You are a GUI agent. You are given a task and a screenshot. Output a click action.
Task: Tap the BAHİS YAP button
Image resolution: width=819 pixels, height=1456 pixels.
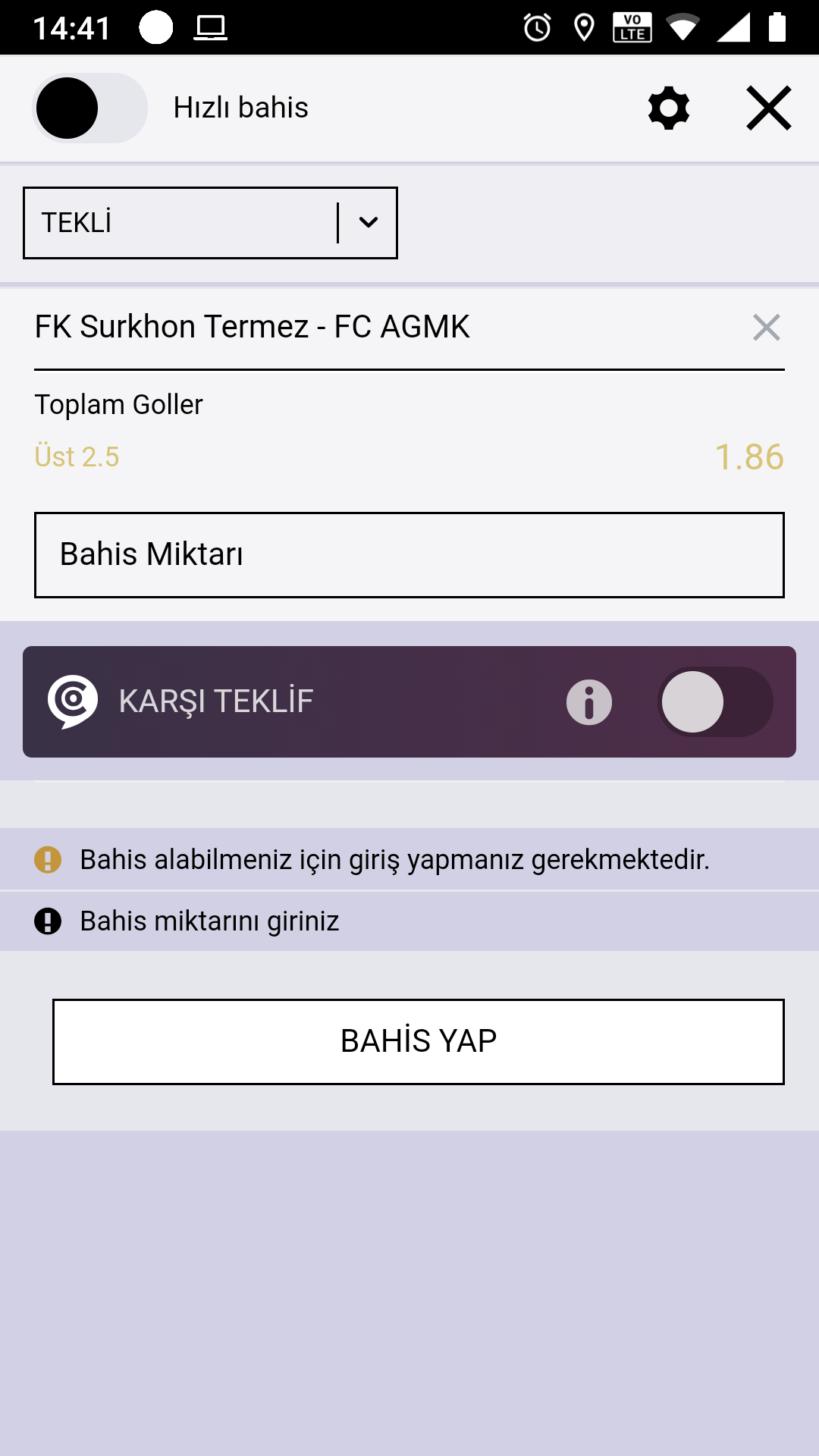419,1042
